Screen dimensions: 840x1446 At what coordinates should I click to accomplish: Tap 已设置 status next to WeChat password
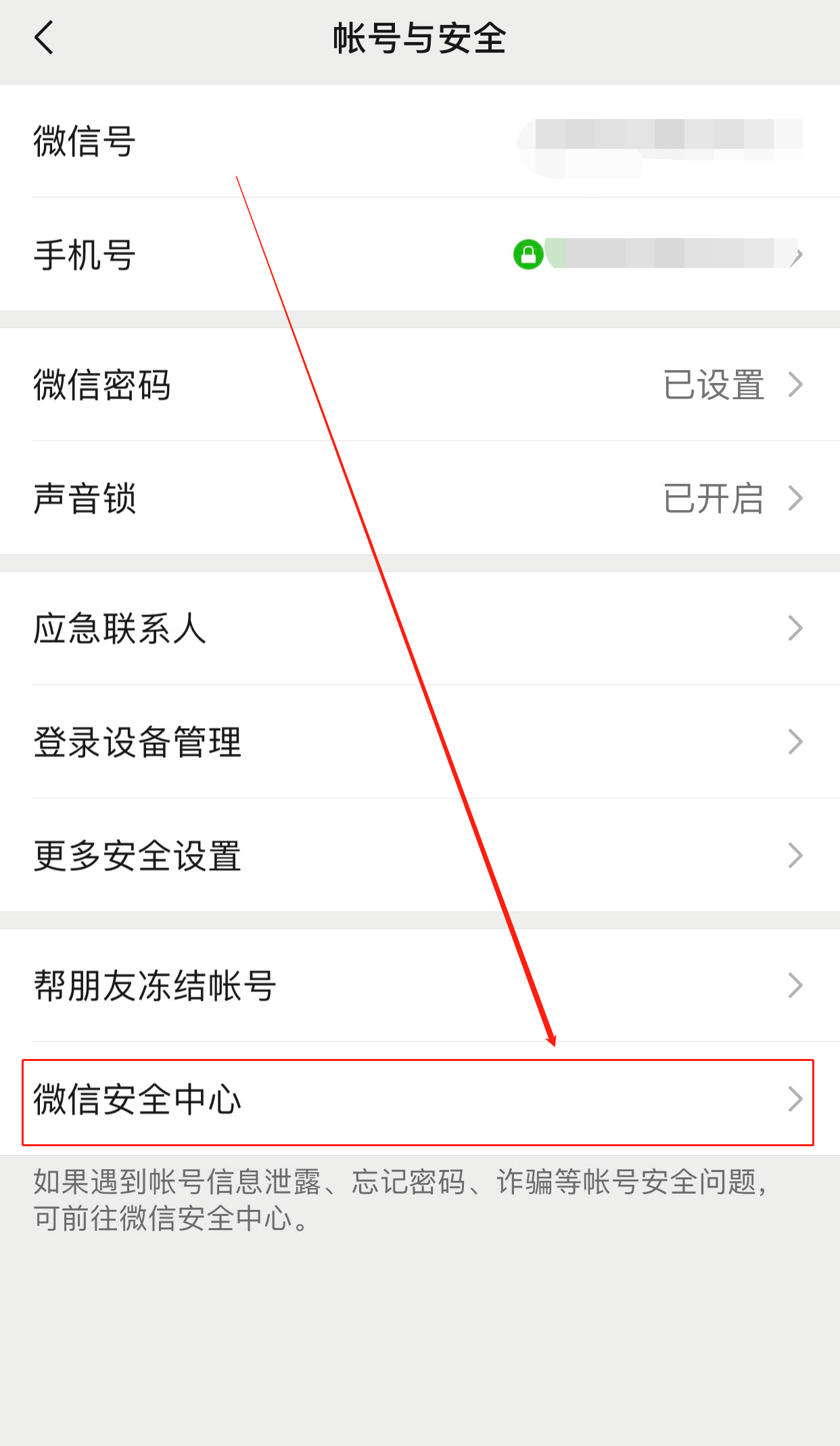click(715, 386)
